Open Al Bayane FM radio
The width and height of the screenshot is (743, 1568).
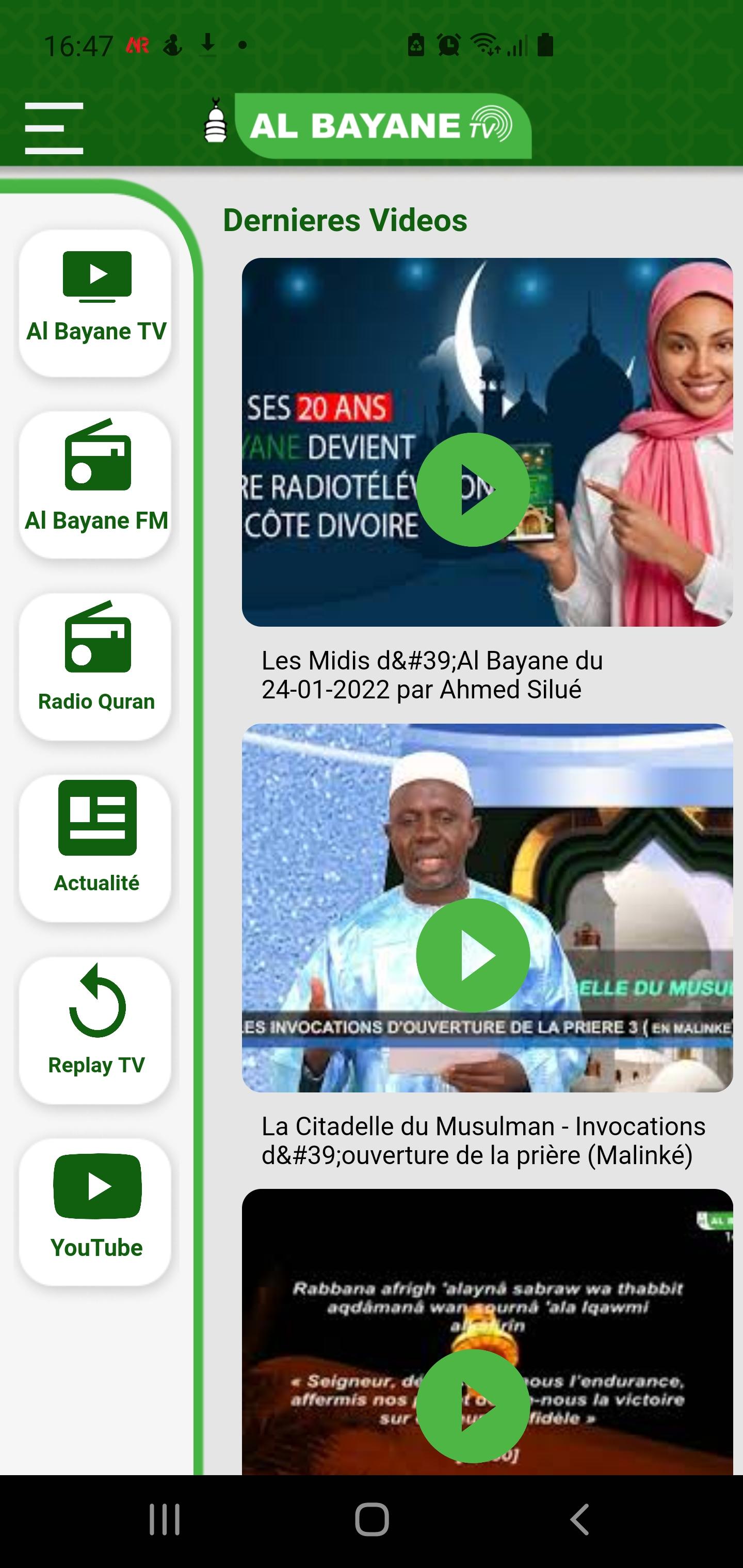tap(95, 484)
